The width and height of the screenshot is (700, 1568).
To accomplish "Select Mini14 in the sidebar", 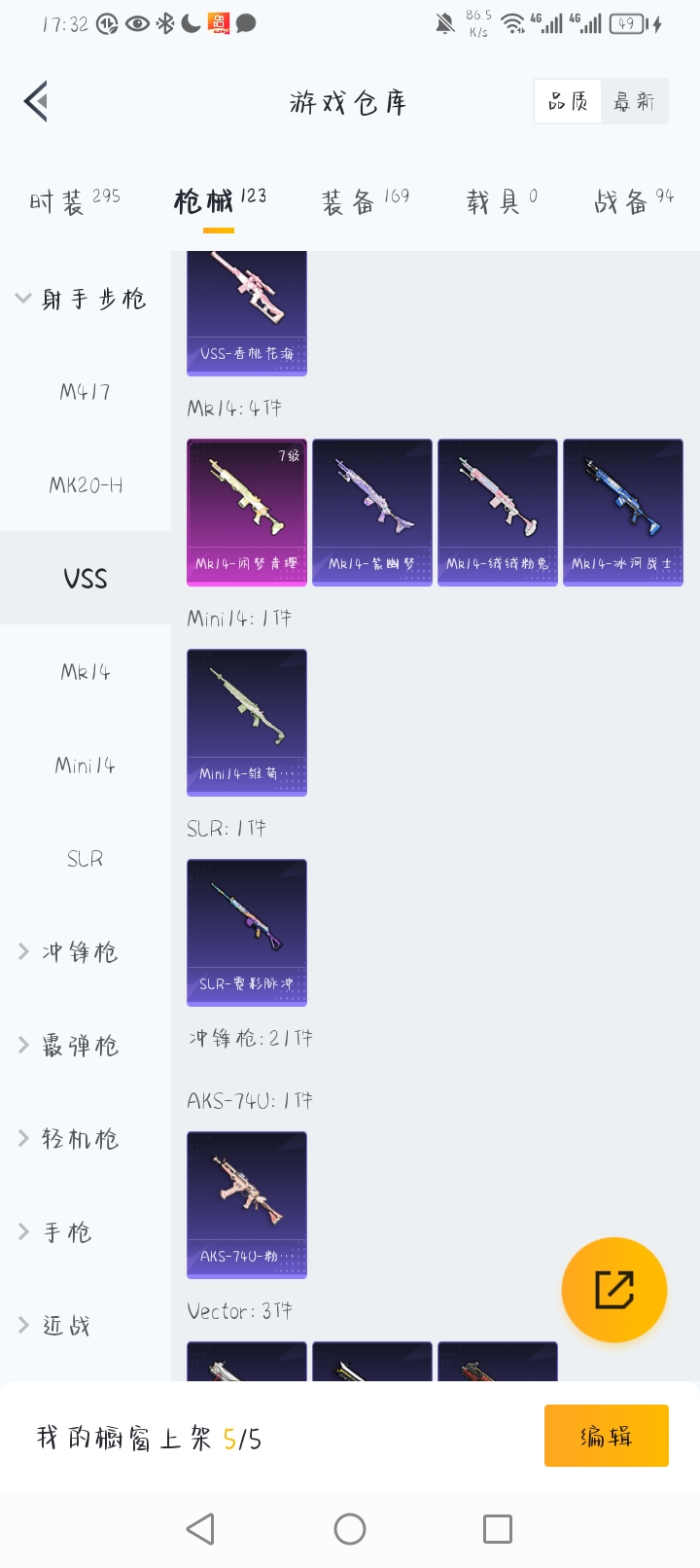I will pos(86,766).
